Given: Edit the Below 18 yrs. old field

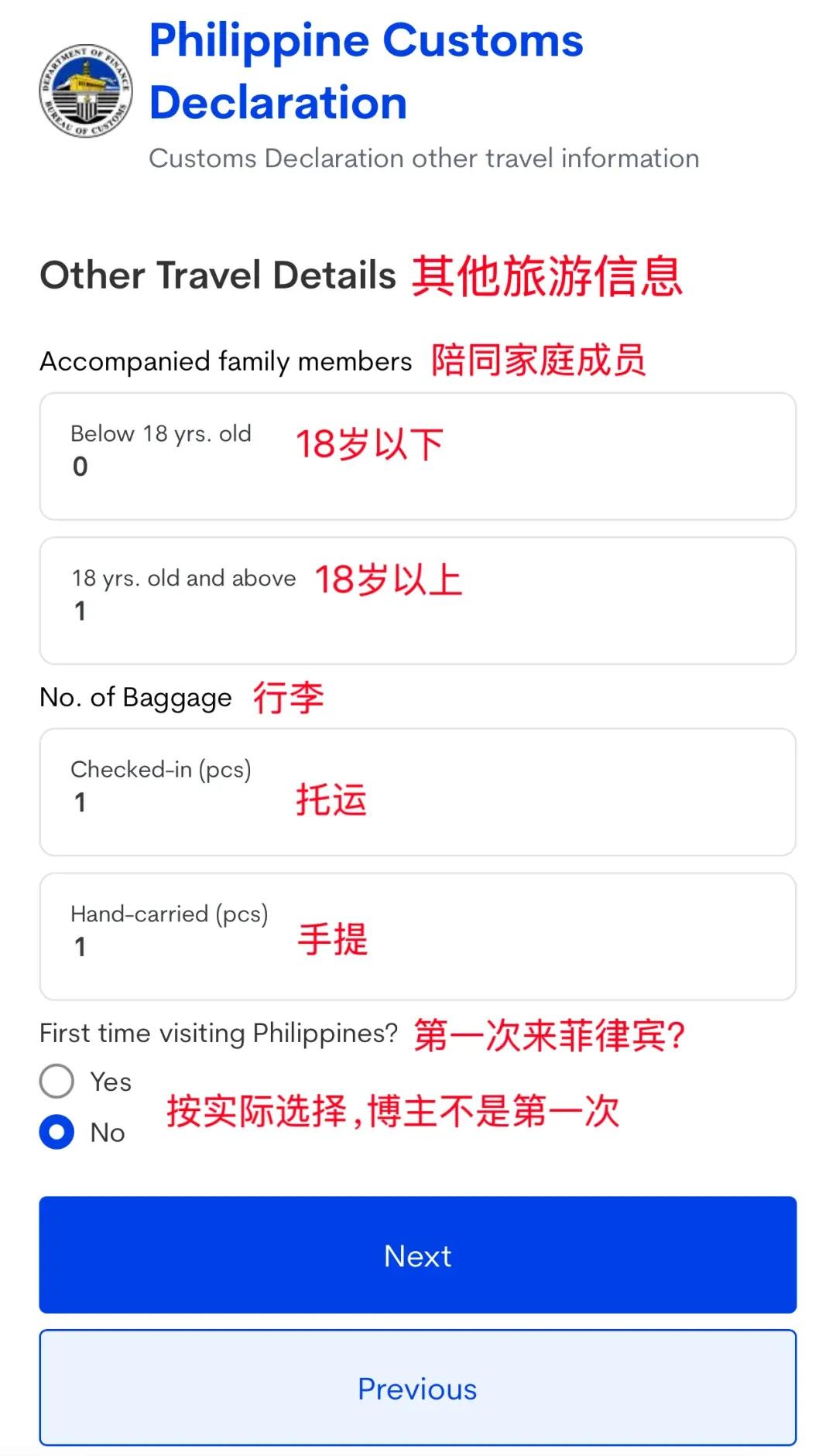Looking at the screenshot, I should [418, 456].
